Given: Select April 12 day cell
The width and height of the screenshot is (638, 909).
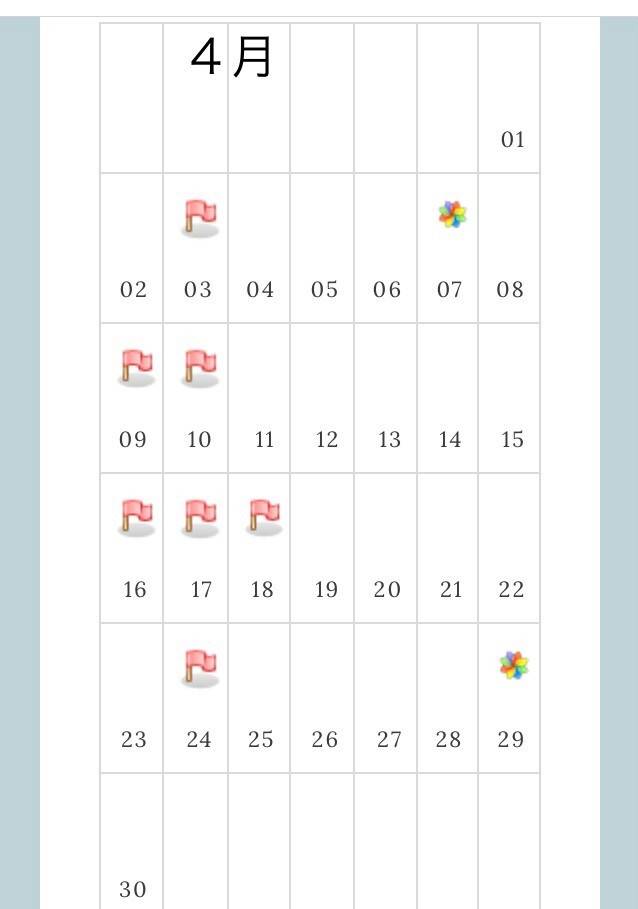Looking at the screenshot, I should pyautogui.click(x=324, y=400).
